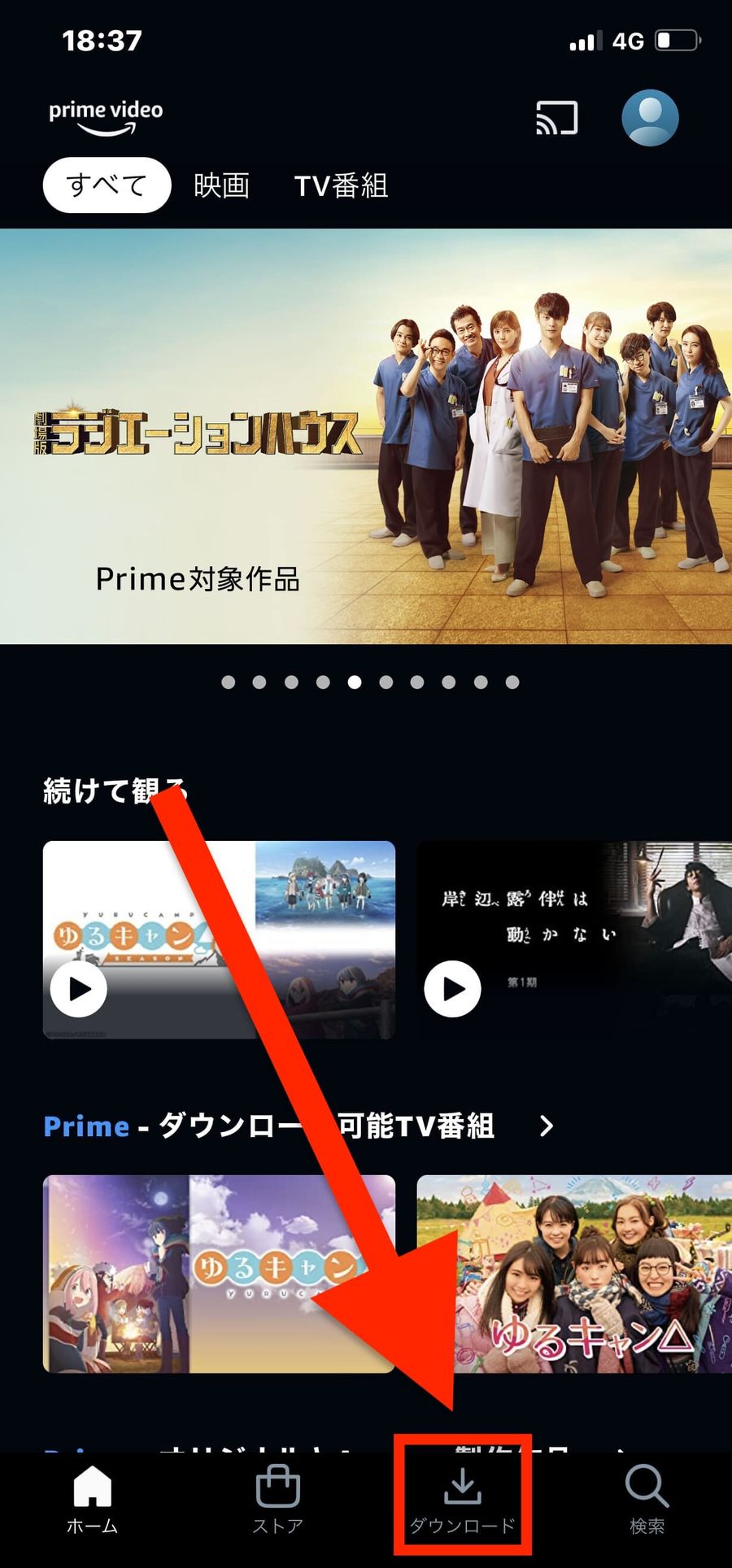
Task: Open the ラジエーションハウス featured banner
Action: point(366,436)
